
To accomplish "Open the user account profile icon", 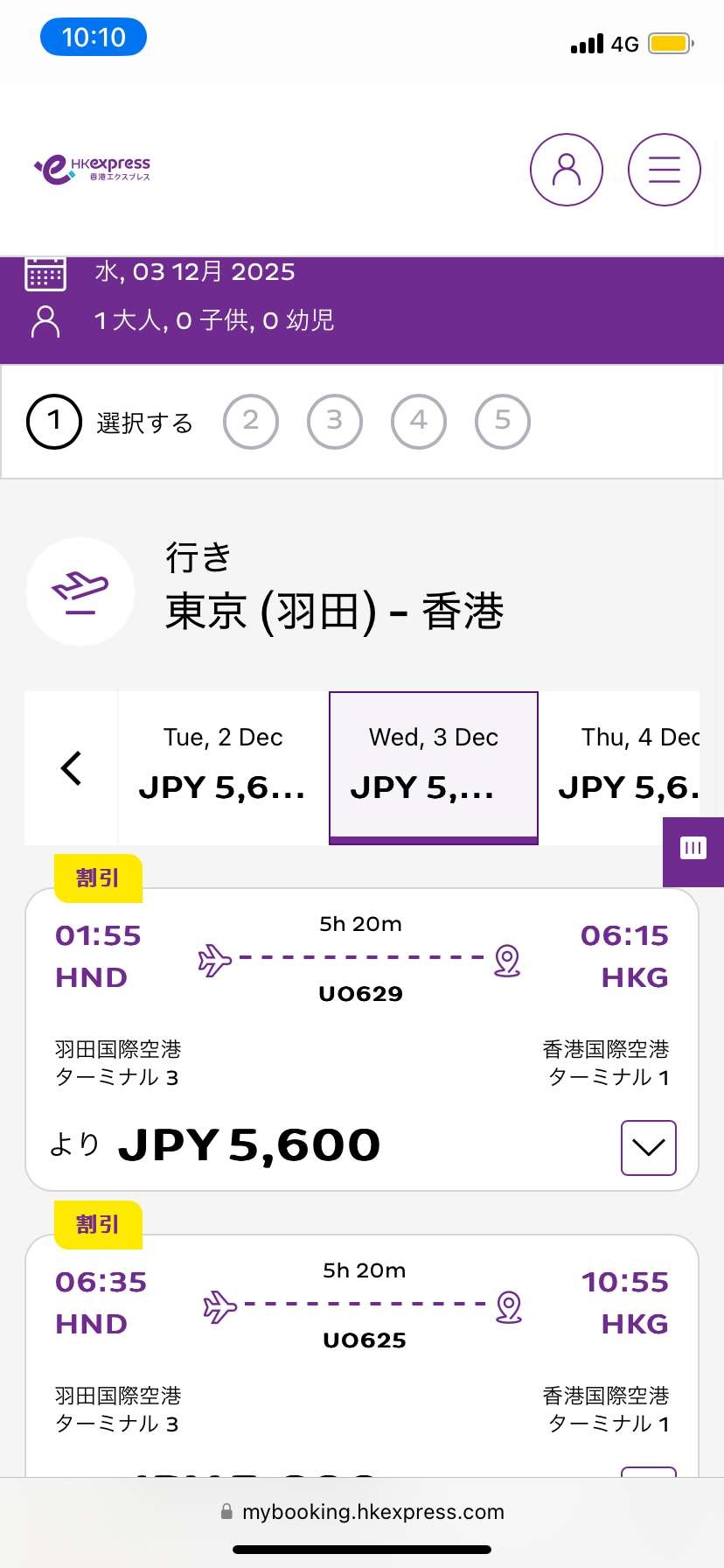I will [x=566, y=170].
